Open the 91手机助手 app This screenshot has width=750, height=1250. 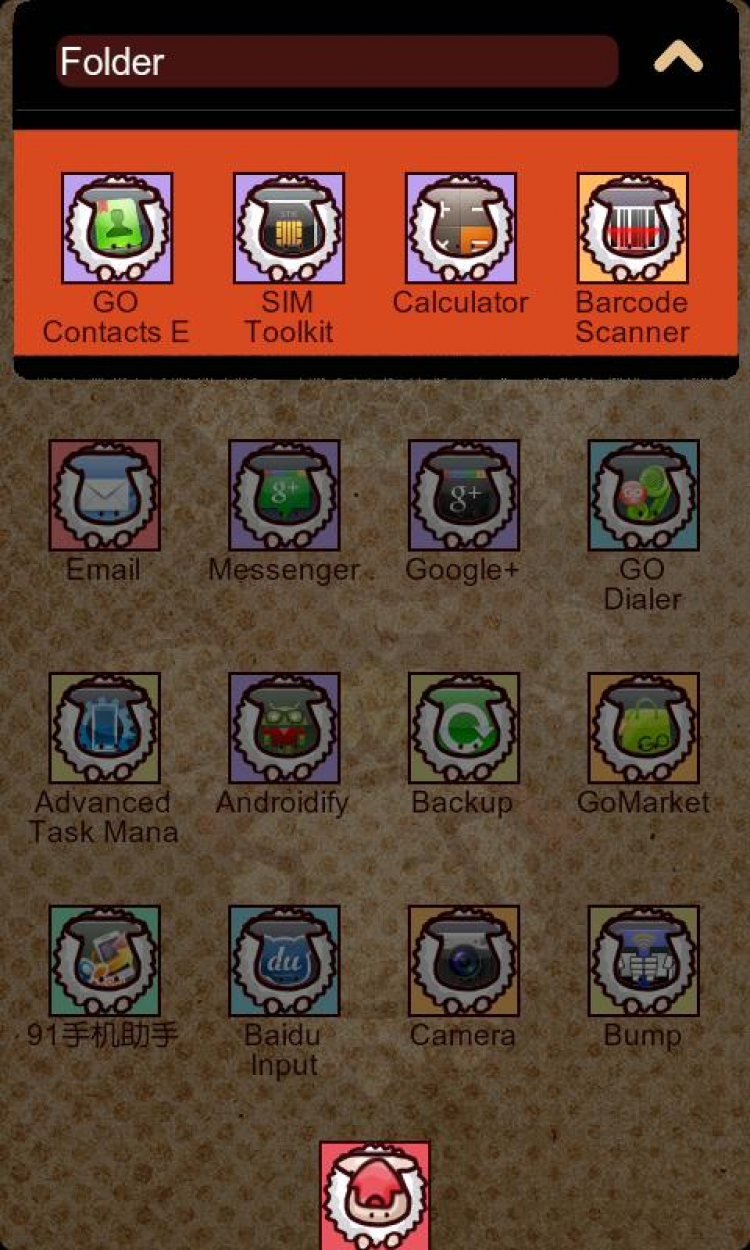[104, 960]
